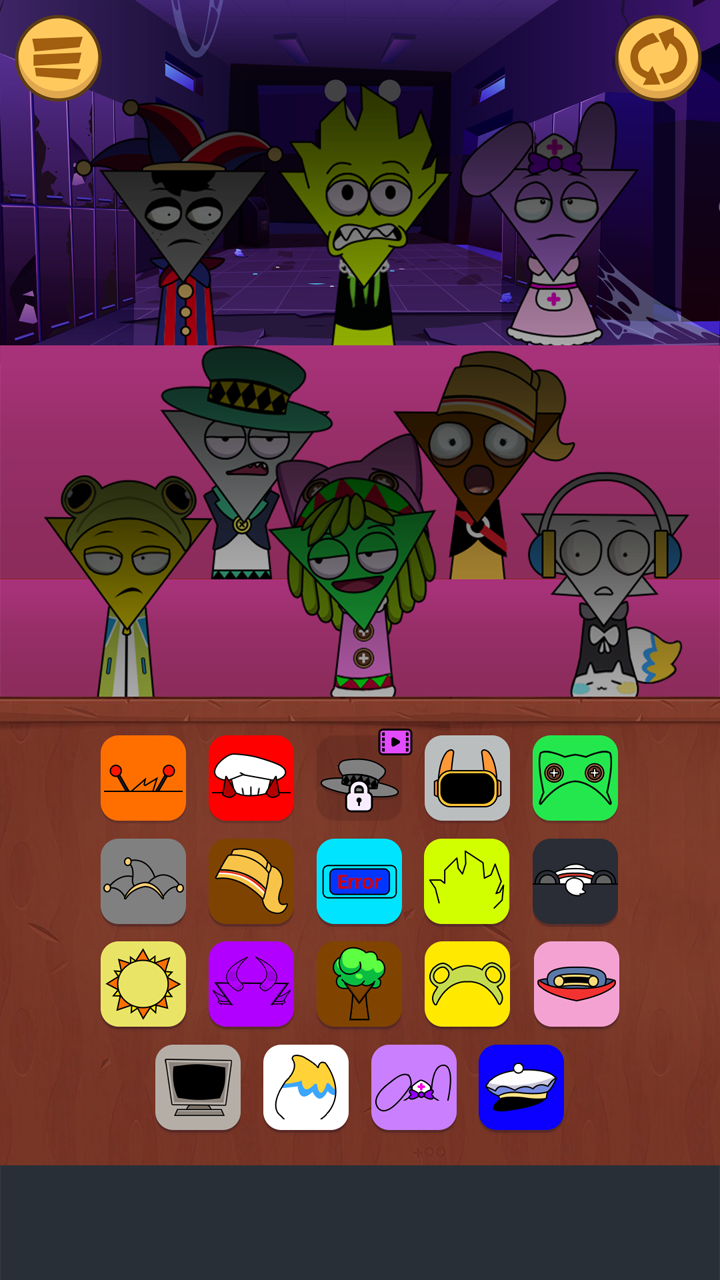Viewport: 720px width, 1280px height.
Task: Choose the purple nurse bunny ears tile
Action: (x=414, y=1087)
